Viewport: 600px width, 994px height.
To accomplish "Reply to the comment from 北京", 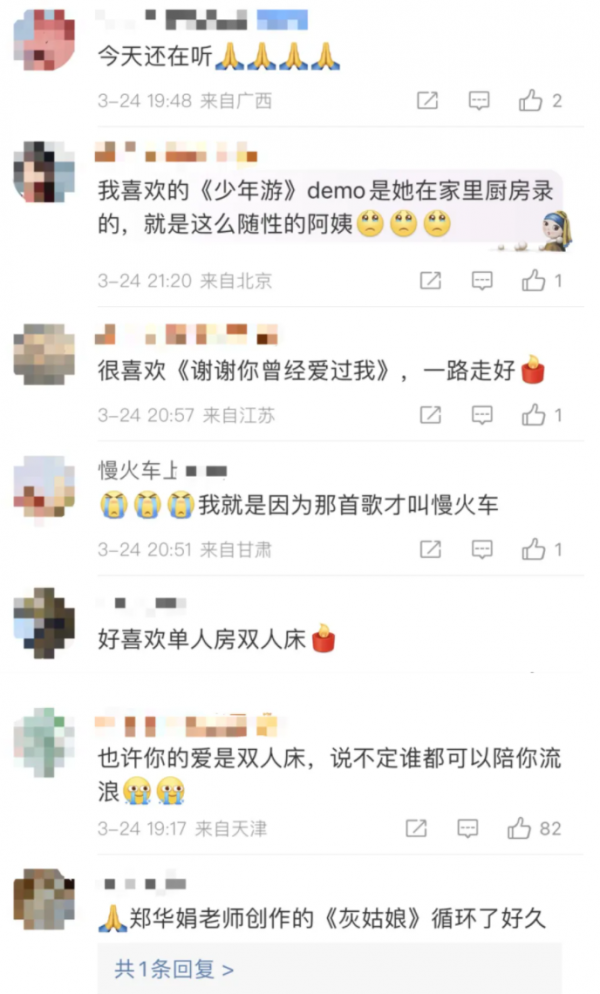I will pos(482,280).
